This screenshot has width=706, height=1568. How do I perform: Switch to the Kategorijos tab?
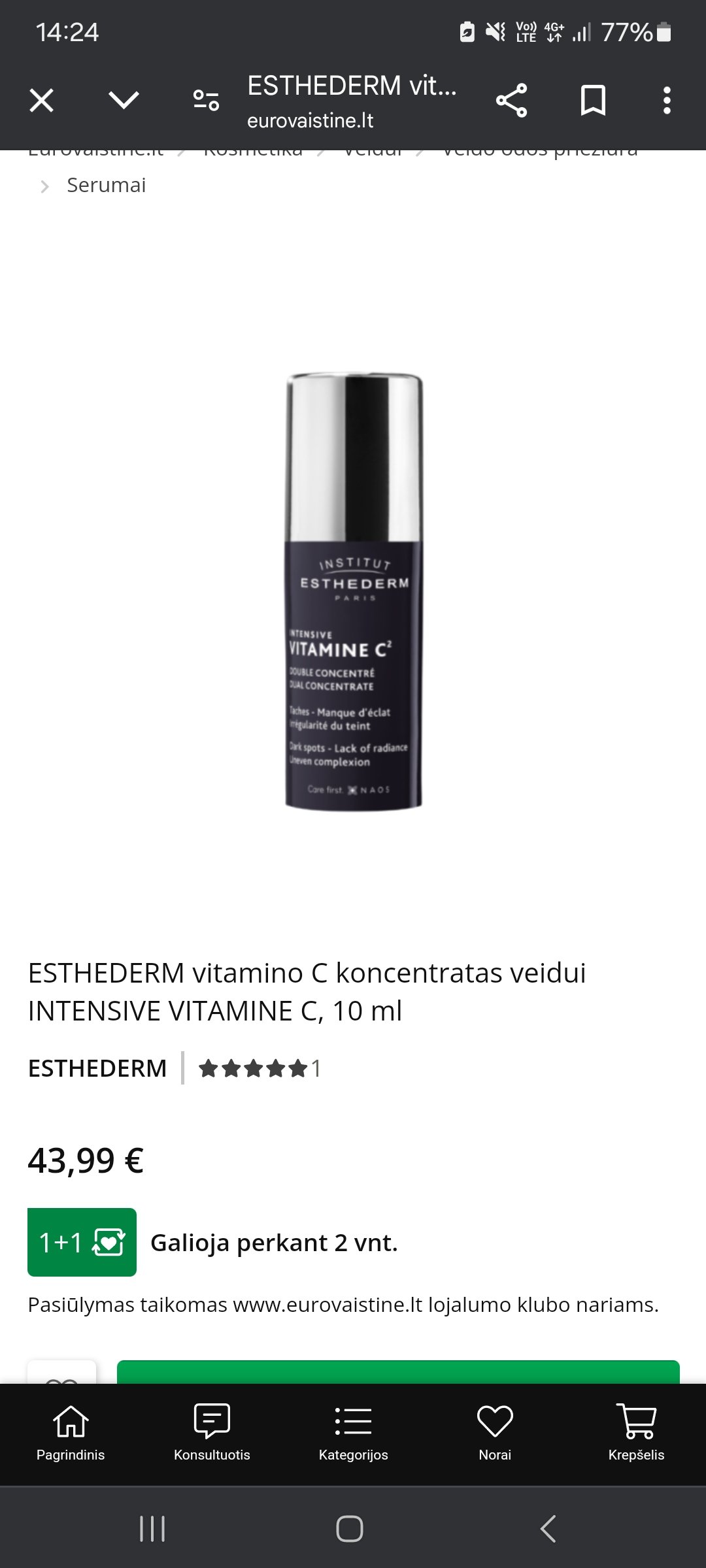point(353,1433)
